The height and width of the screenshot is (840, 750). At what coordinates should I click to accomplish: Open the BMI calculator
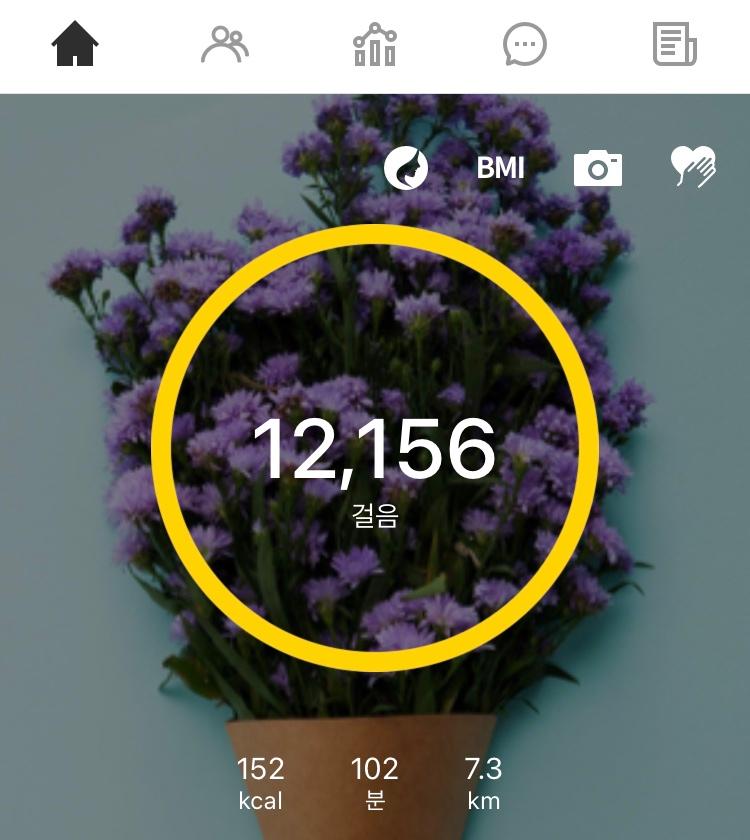pyautogui.click(x=500, y=168)
